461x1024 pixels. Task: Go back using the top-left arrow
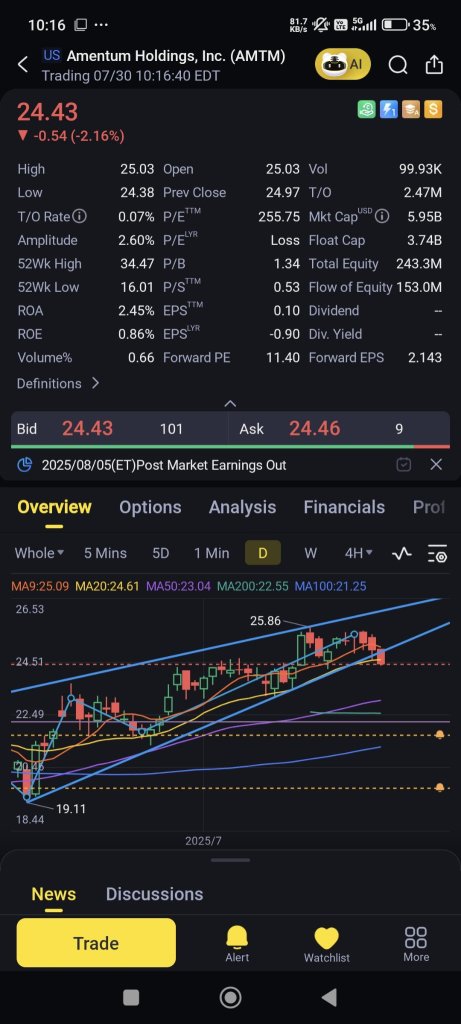23,65
